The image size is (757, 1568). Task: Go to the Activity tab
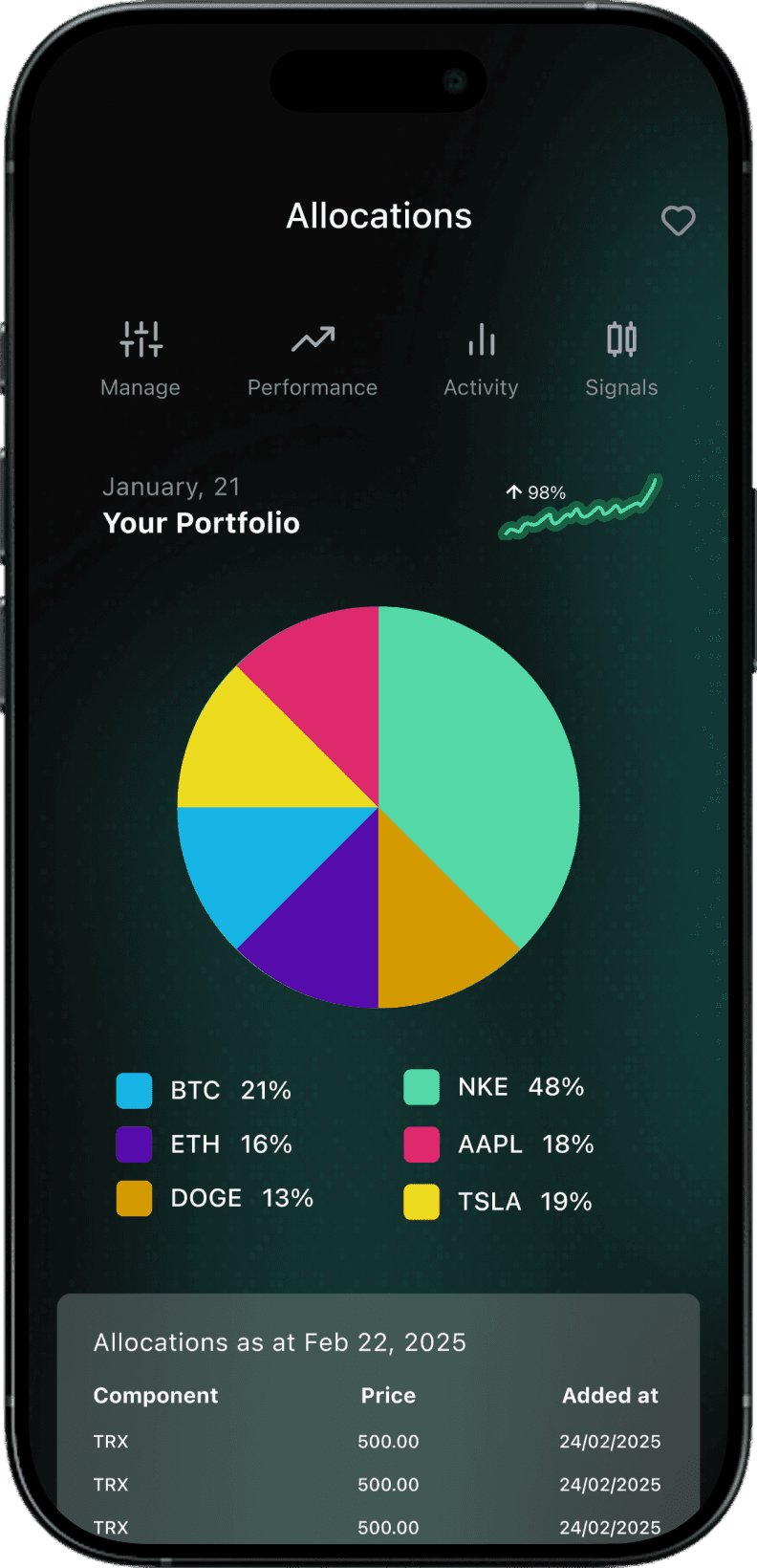[481, 358]
